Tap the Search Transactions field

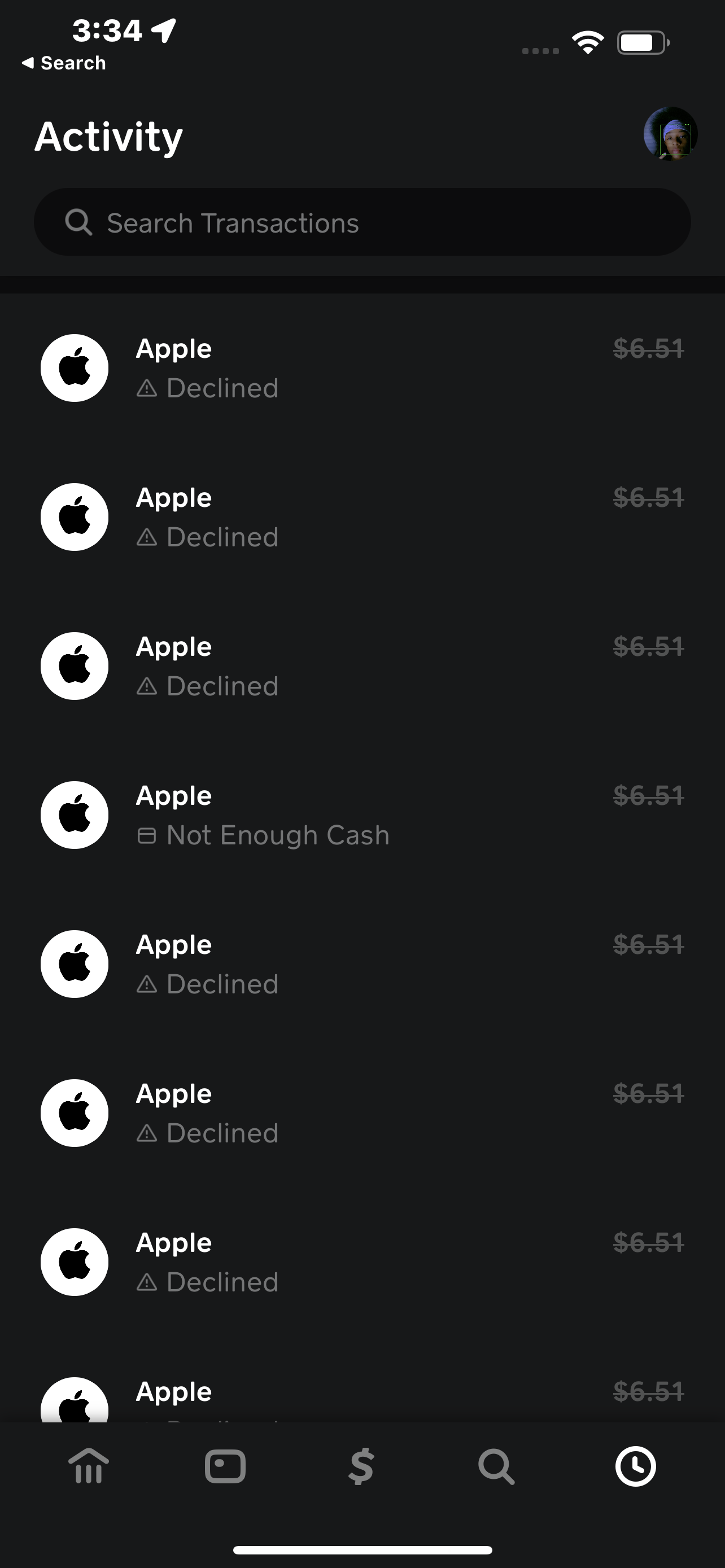click(x=362, y=222)
